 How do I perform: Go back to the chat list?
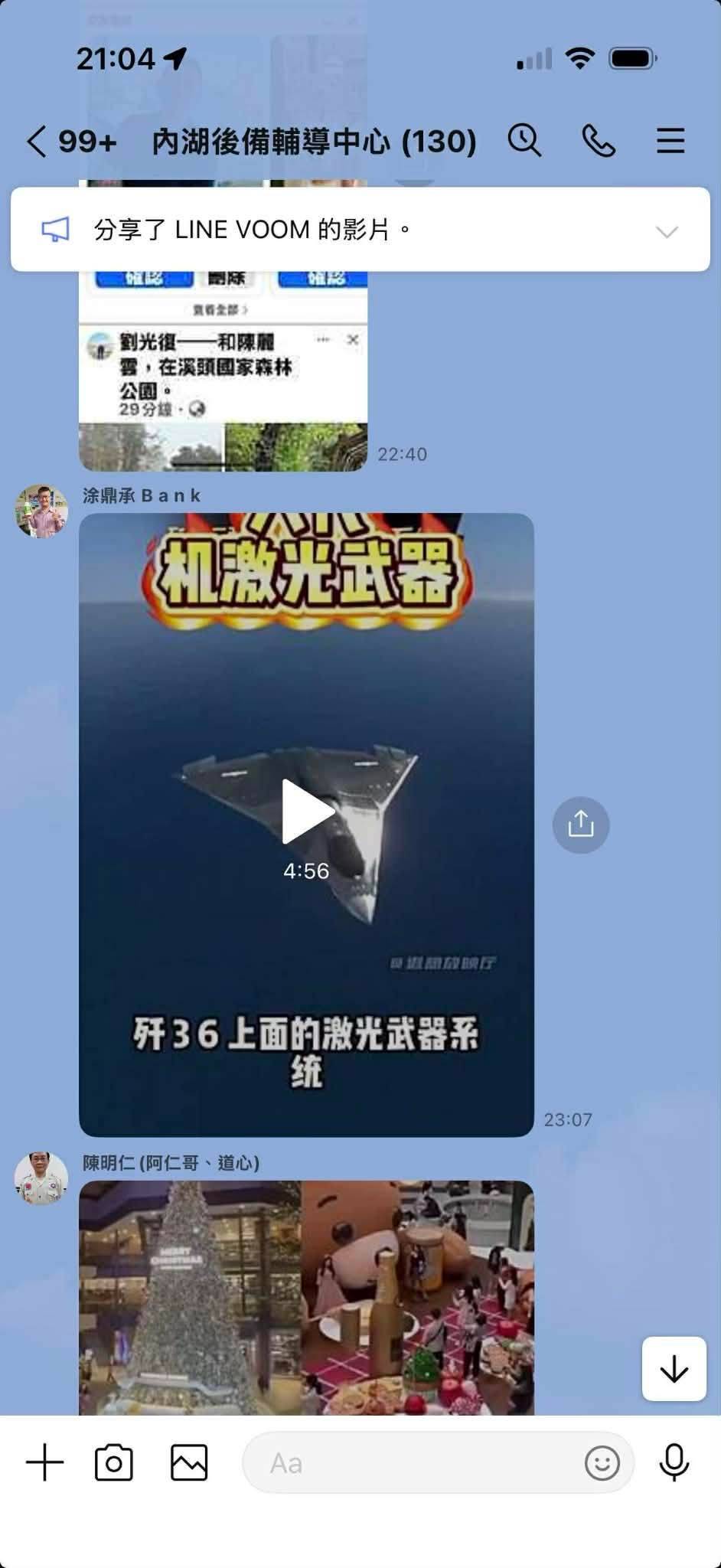[38, 142]
